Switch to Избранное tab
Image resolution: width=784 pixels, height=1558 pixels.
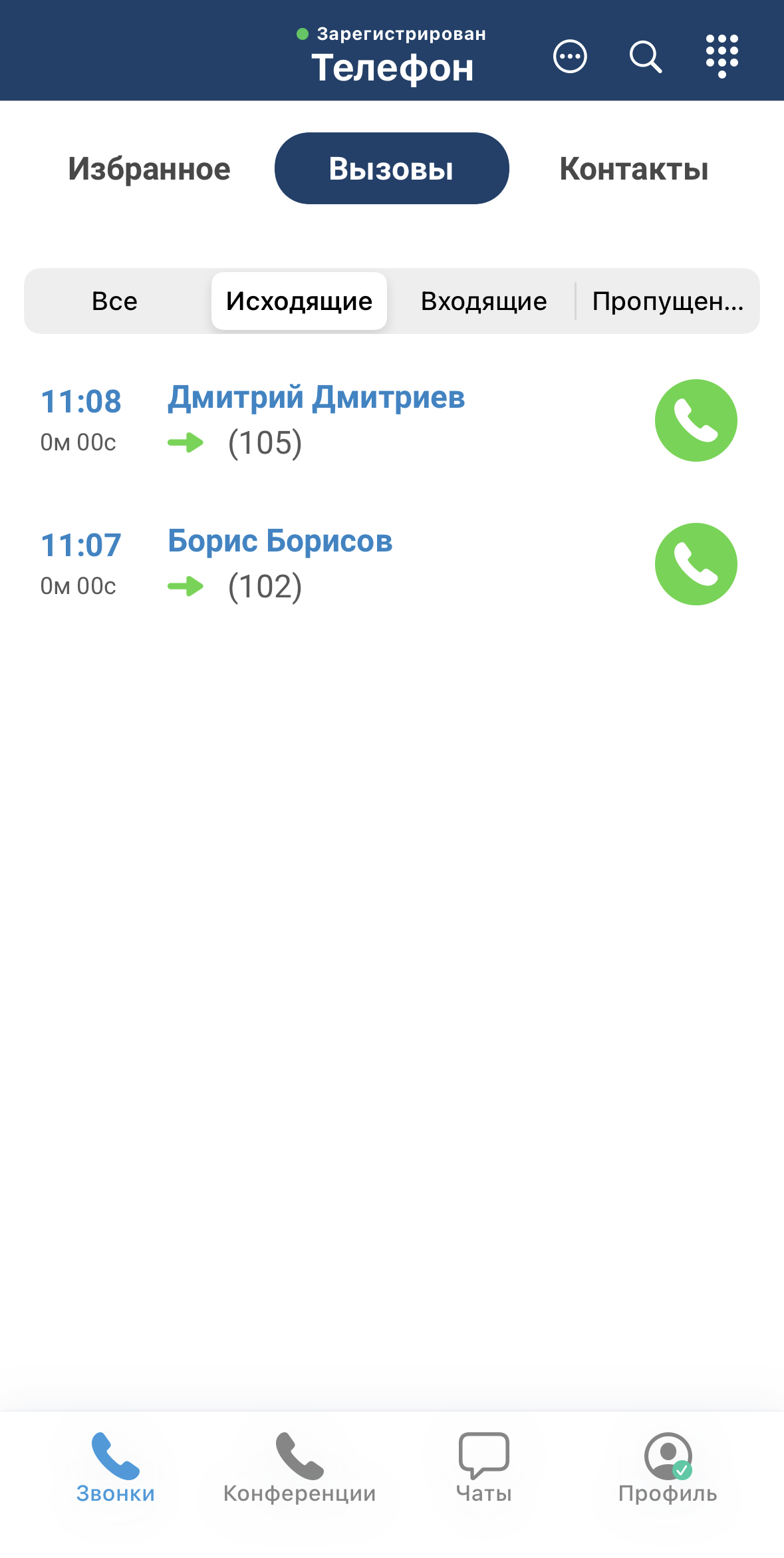pyautogui.click(x=149, y=169)
